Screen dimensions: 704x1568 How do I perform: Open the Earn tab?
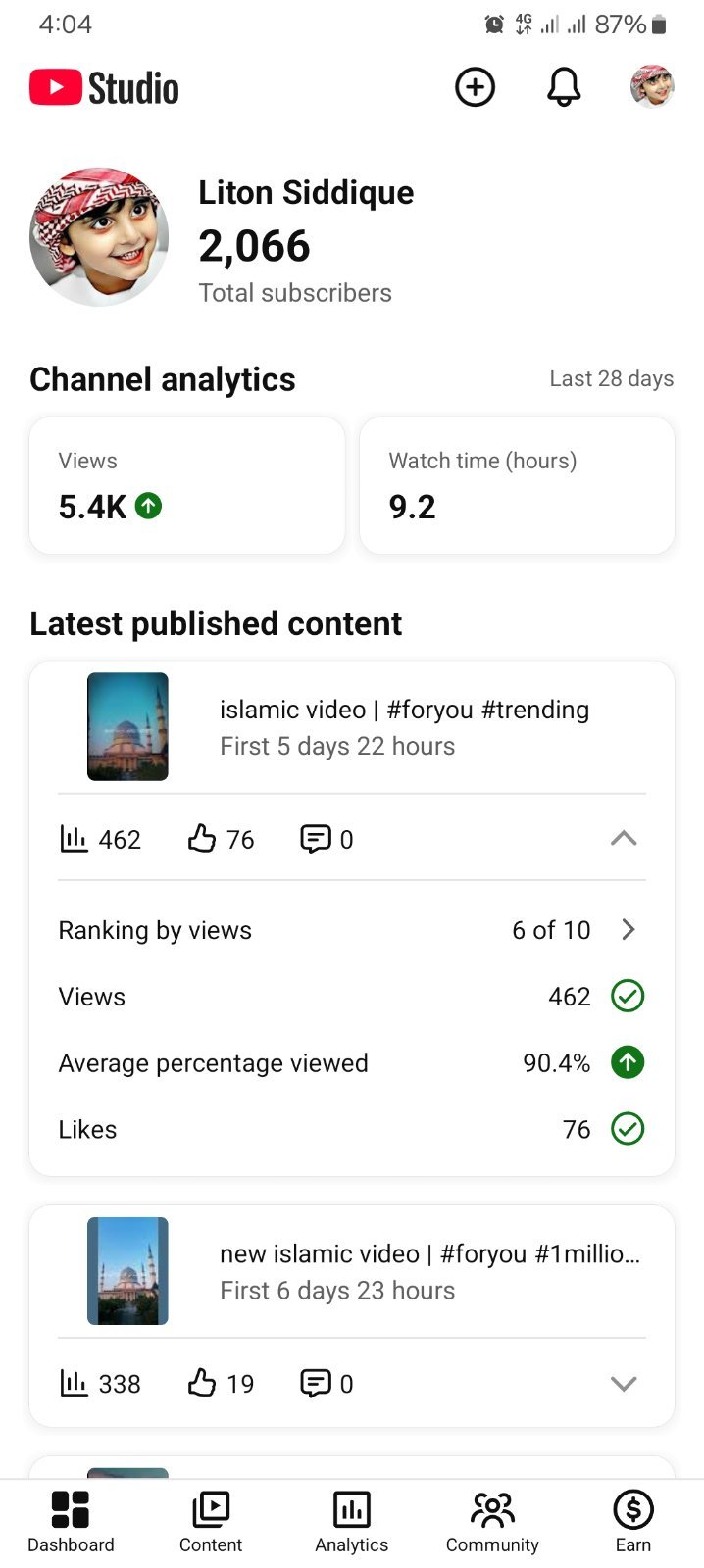633,1522
